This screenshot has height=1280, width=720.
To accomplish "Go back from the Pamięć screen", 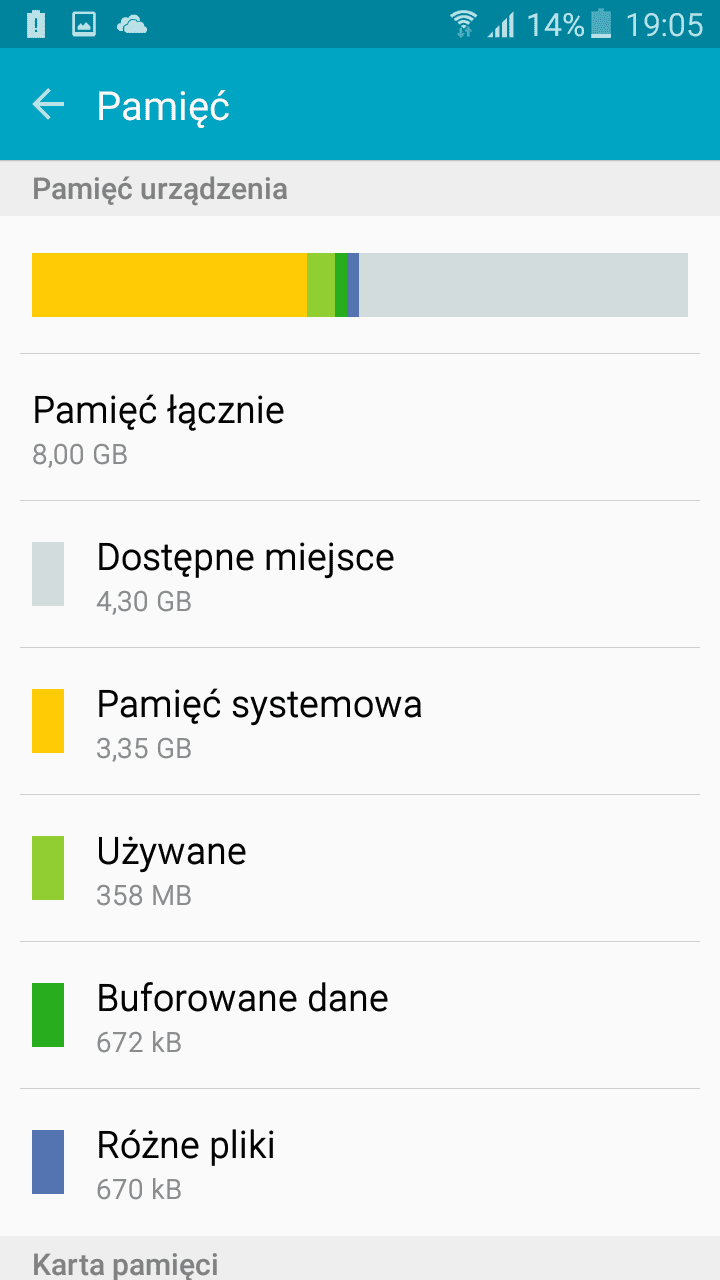I will click(x=48, y=104).
